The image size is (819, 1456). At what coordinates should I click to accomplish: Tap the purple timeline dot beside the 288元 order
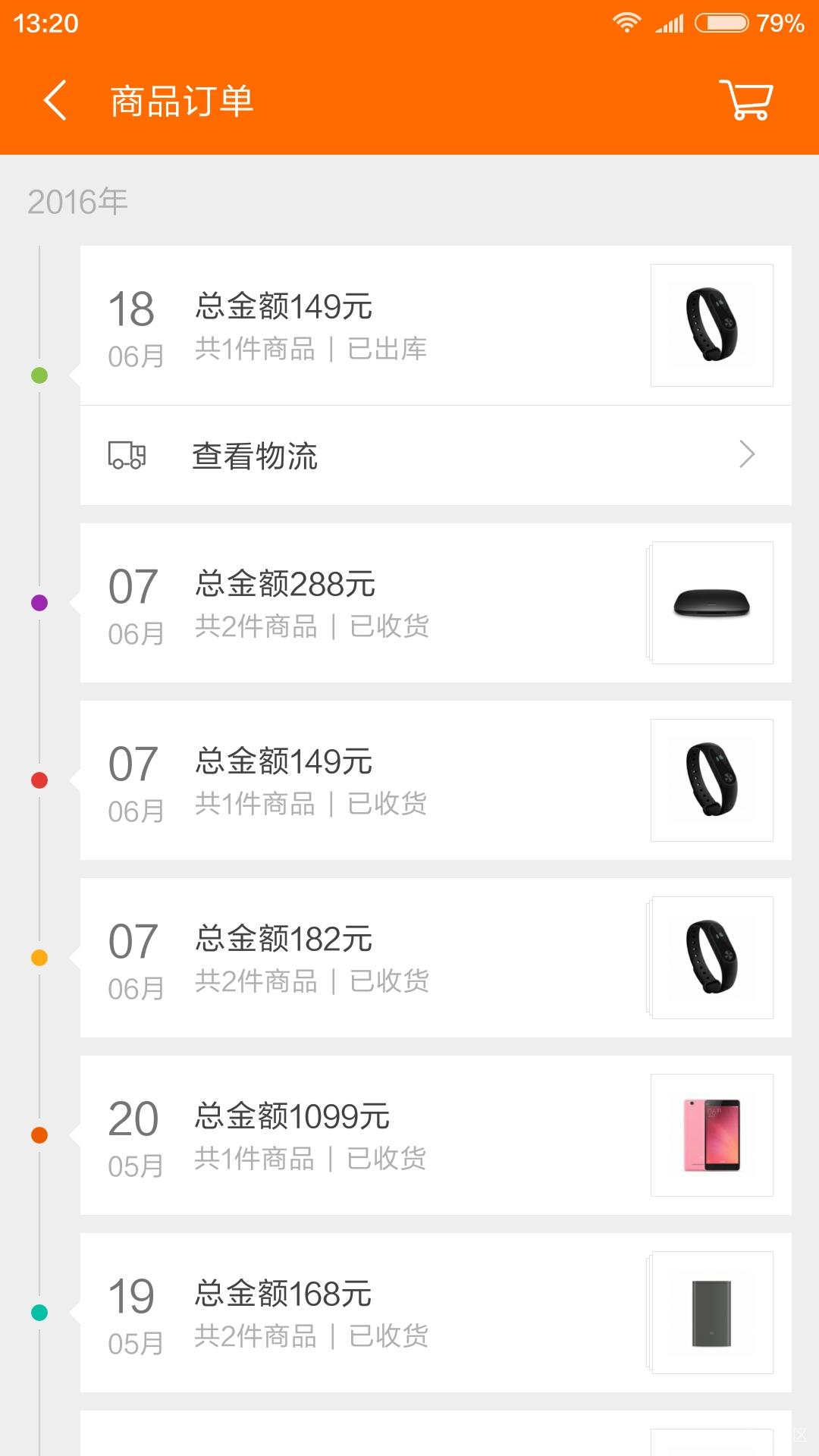click(x=38, y=603)
